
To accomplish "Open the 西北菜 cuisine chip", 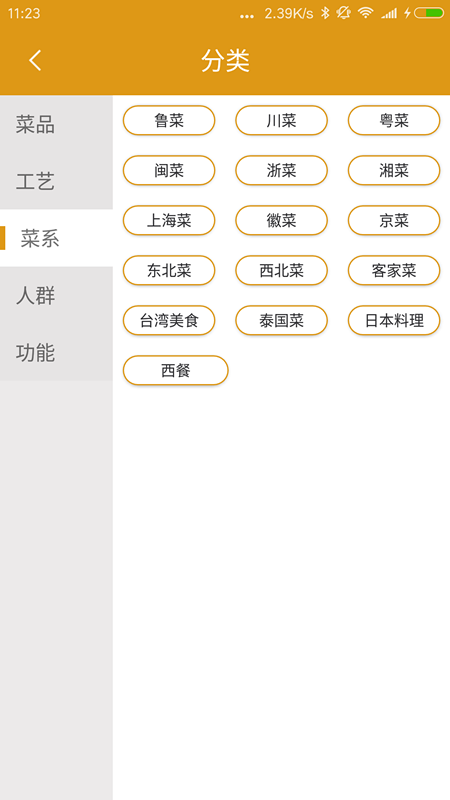I will (281, 270).
